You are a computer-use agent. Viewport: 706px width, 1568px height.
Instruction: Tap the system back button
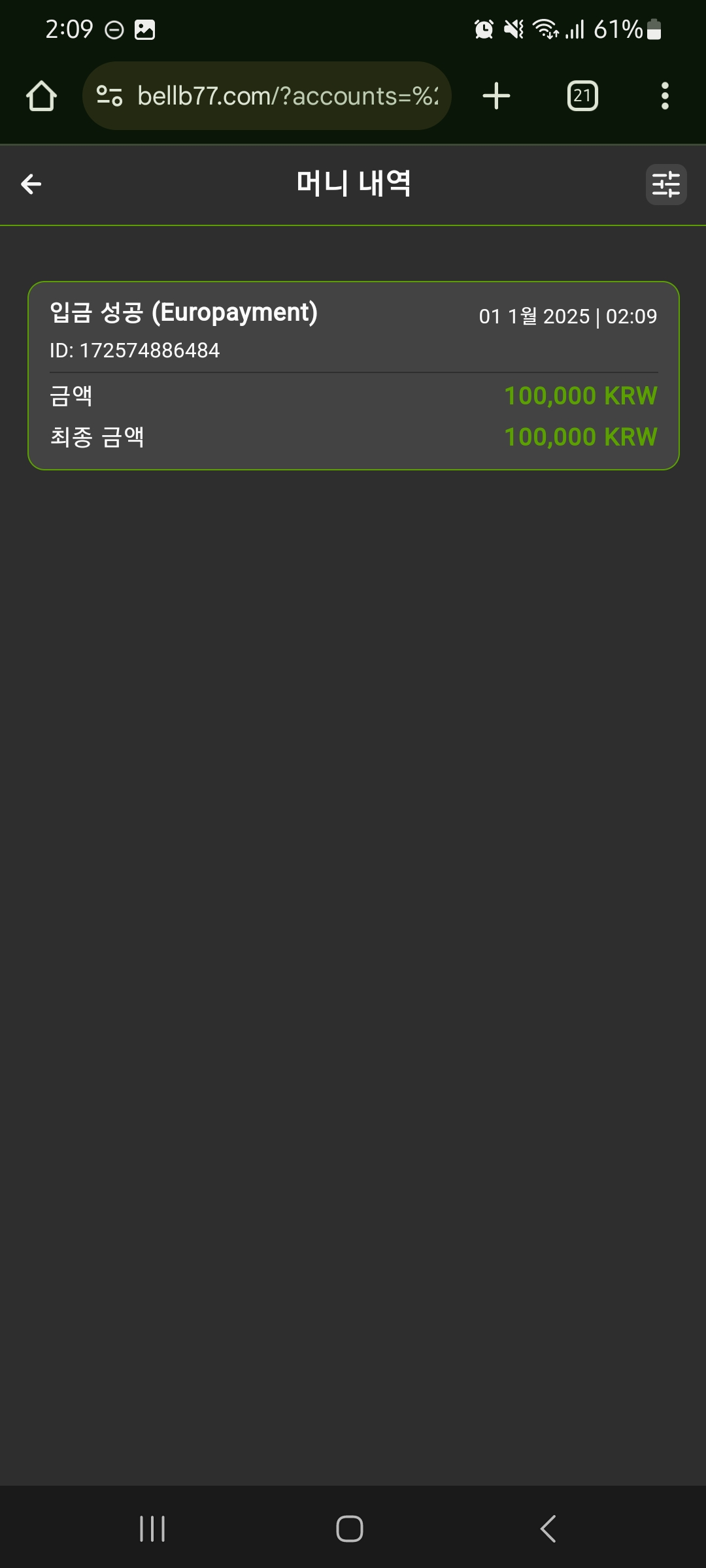tap(548, 1529)
